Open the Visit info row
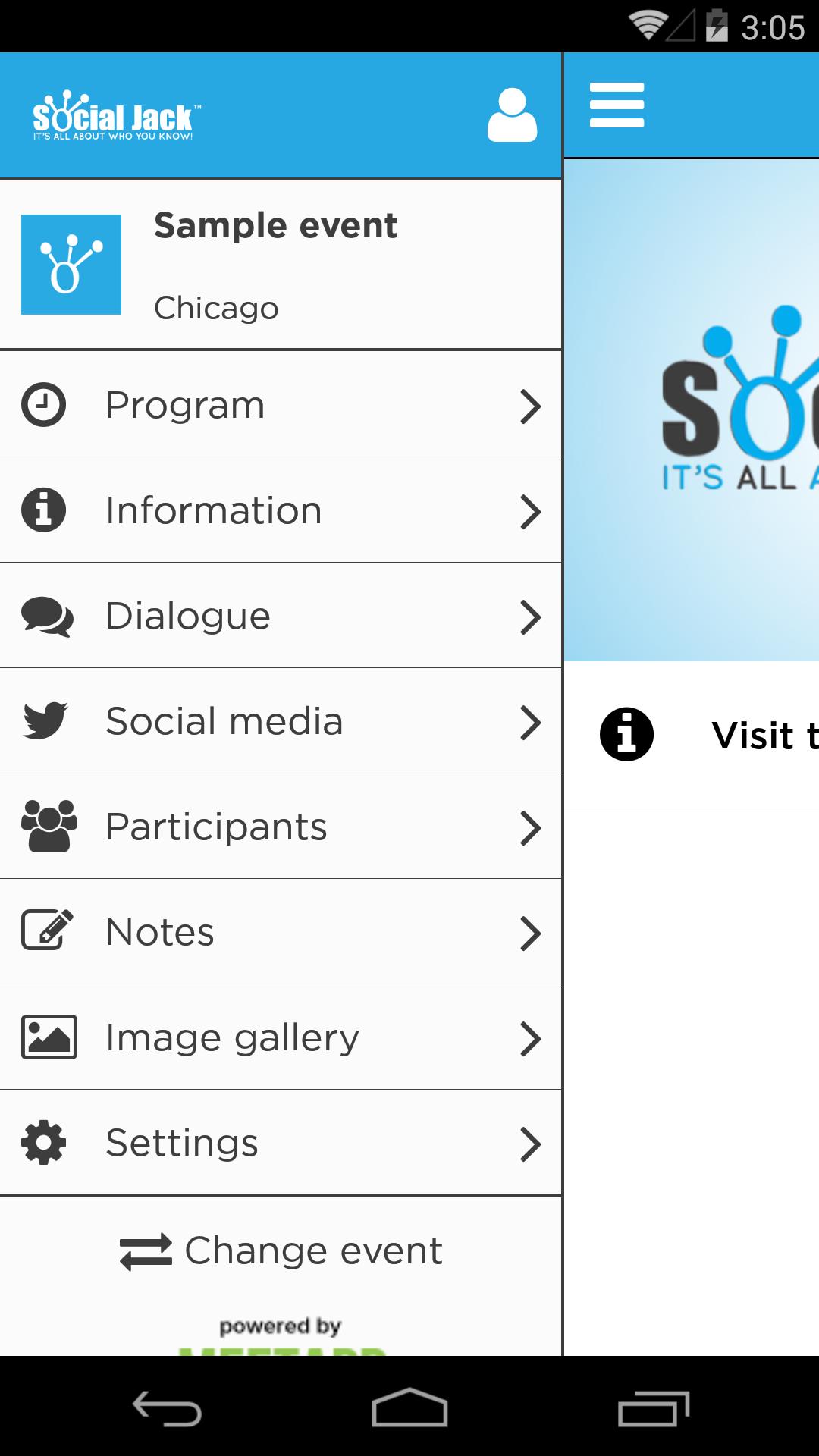819x1456 pixels. [692, 735]
